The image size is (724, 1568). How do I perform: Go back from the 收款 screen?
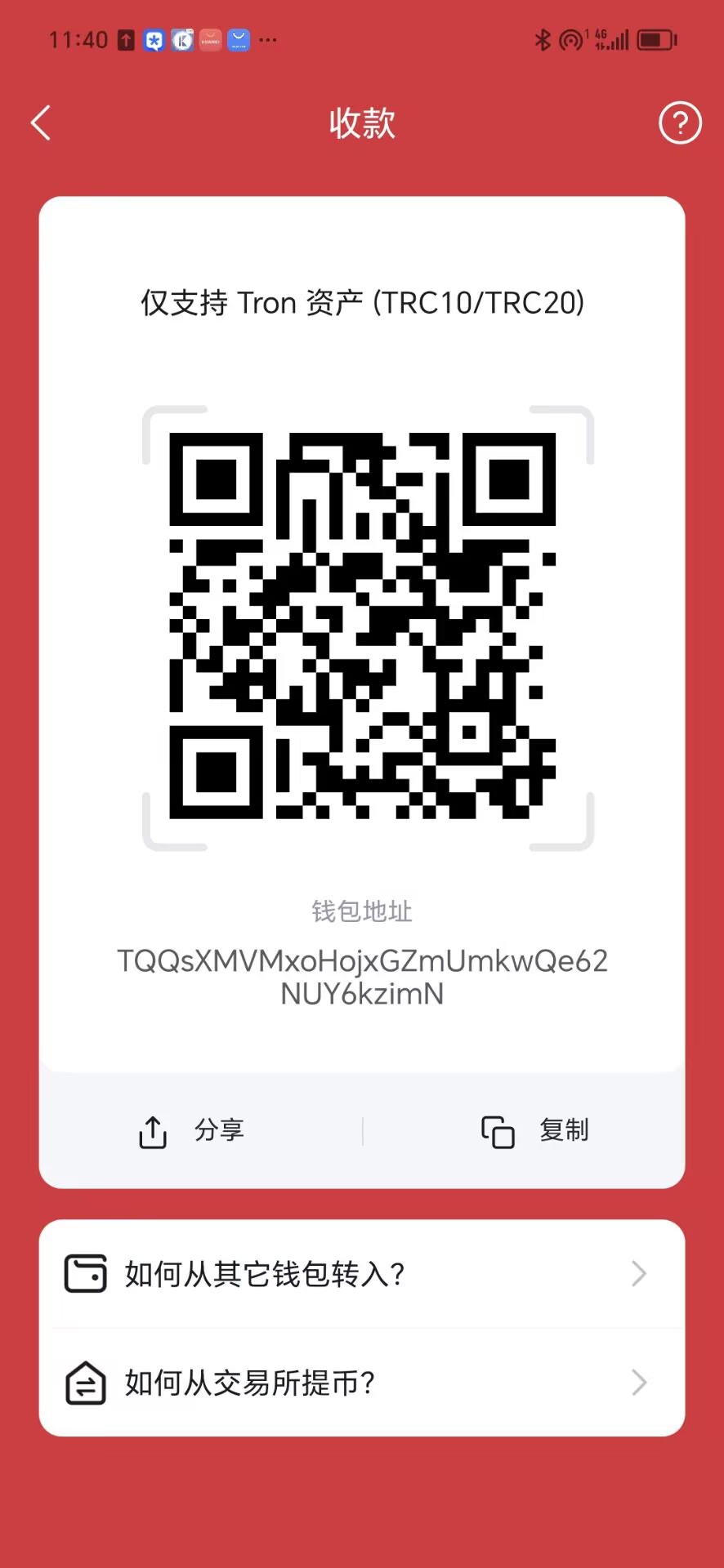42,123
